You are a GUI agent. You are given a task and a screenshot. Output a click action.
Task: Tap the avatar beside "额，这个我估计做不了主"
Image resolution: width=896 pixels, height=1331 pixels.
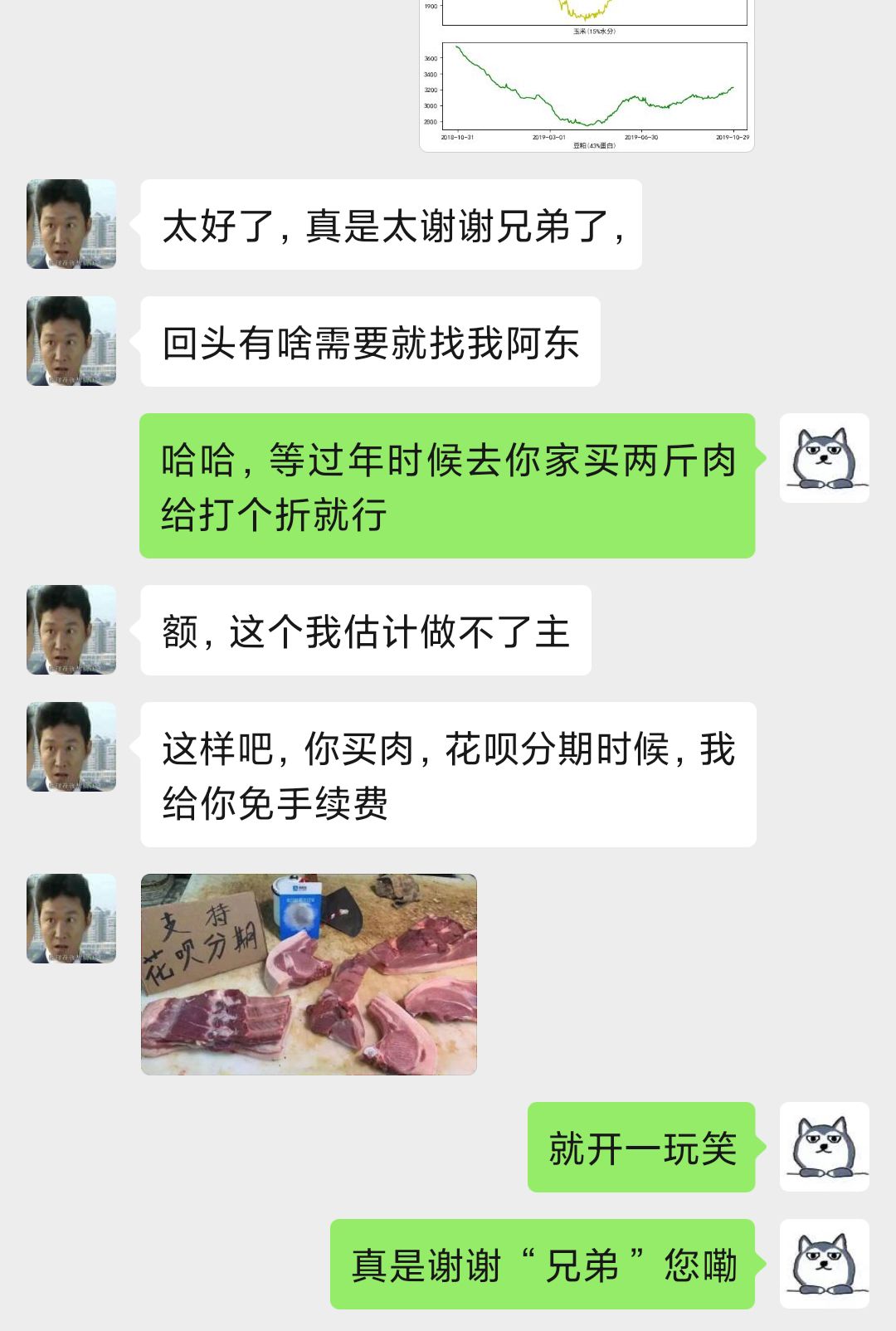tap(71, 630)
